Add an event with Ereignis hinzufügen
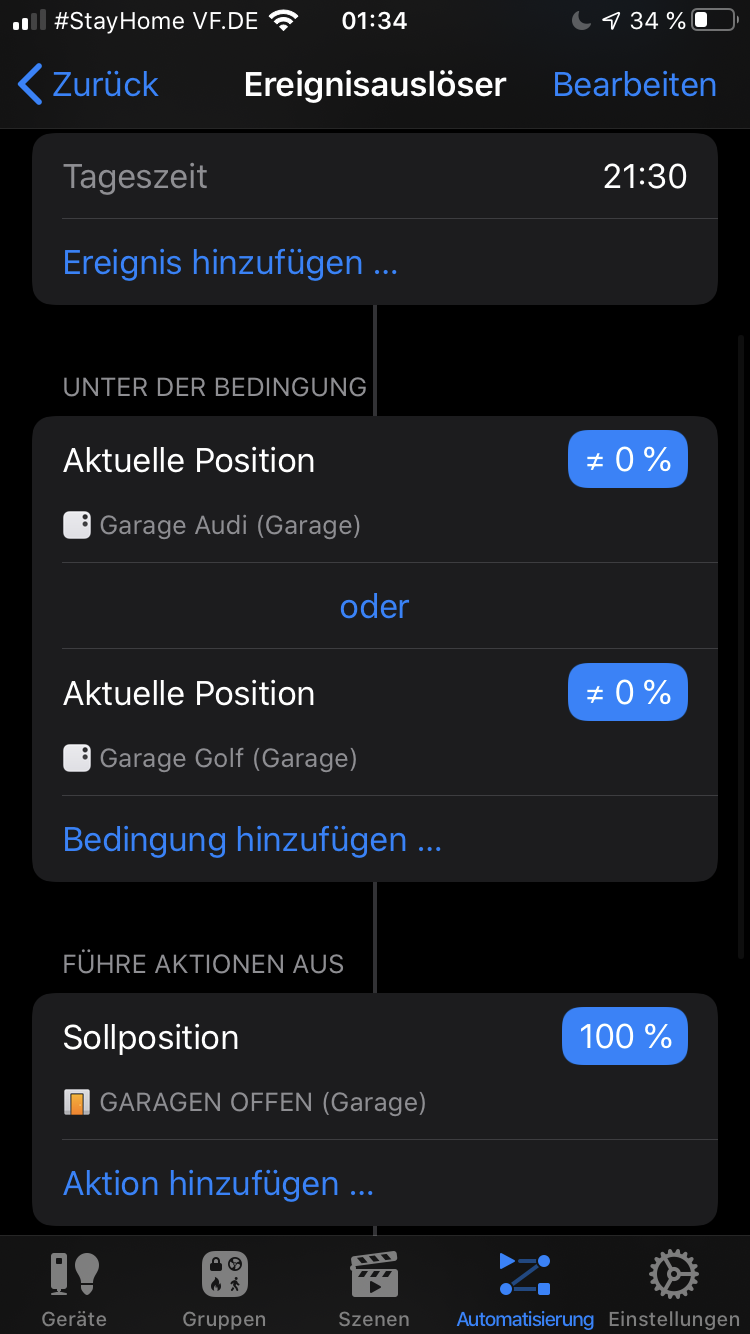750x1334 pixels. coord(230,263)
